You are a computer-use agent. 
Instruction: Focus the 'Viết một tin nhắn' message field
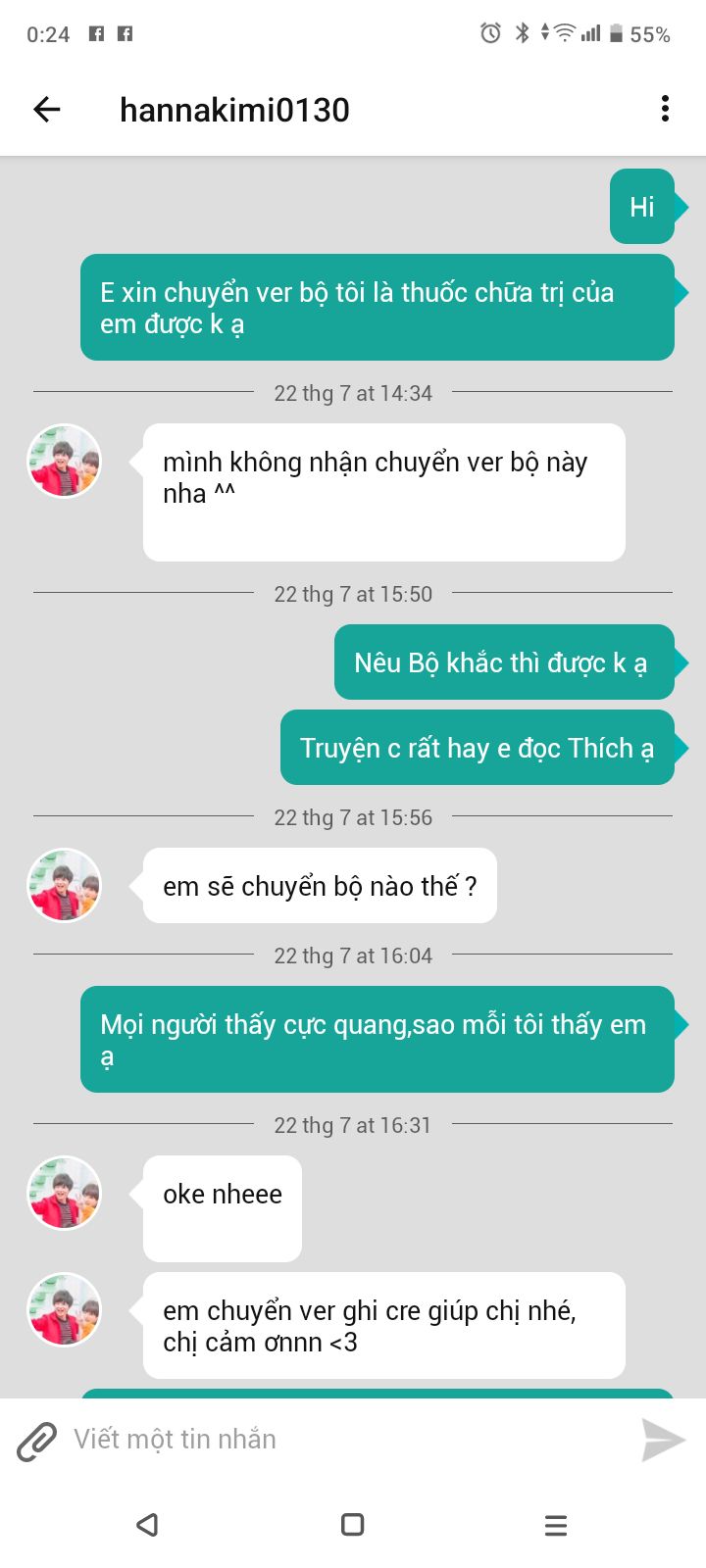(x=348, y=1439)
